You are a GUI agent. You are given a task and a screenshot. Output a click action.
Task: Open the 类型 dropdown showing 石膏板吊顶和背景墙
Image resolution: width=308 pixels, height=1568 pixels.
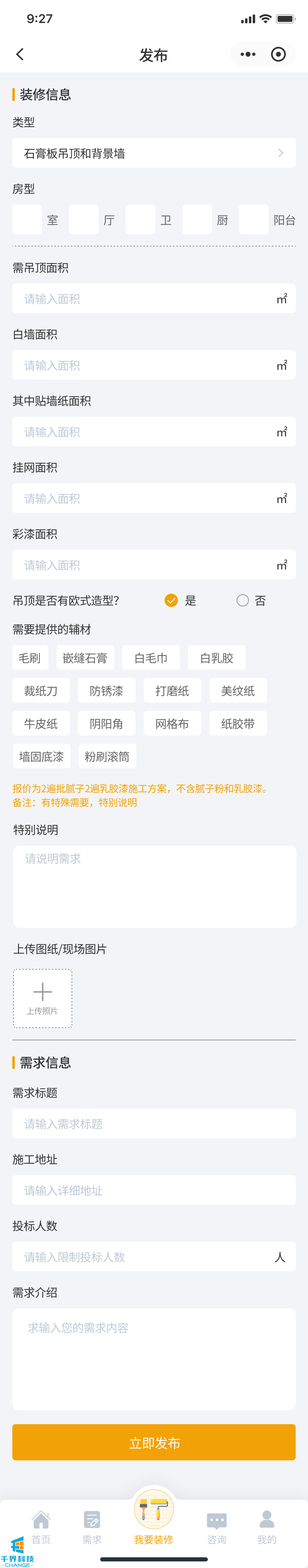153,153
